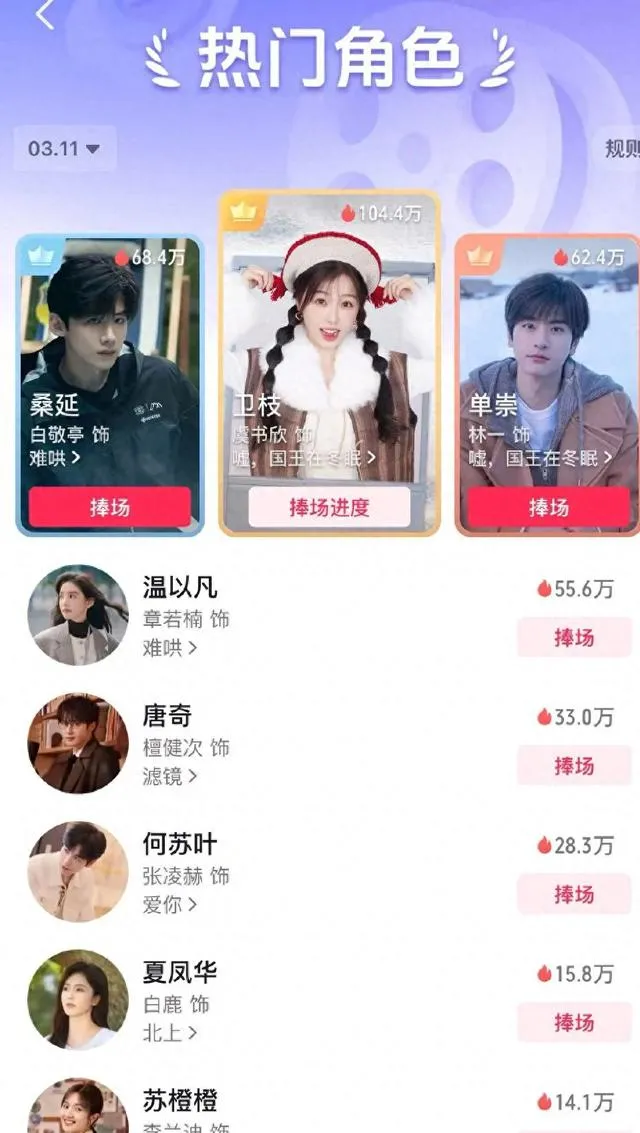
Task: Tap 捧场 for 何苏叶
Action: [574, 894]
